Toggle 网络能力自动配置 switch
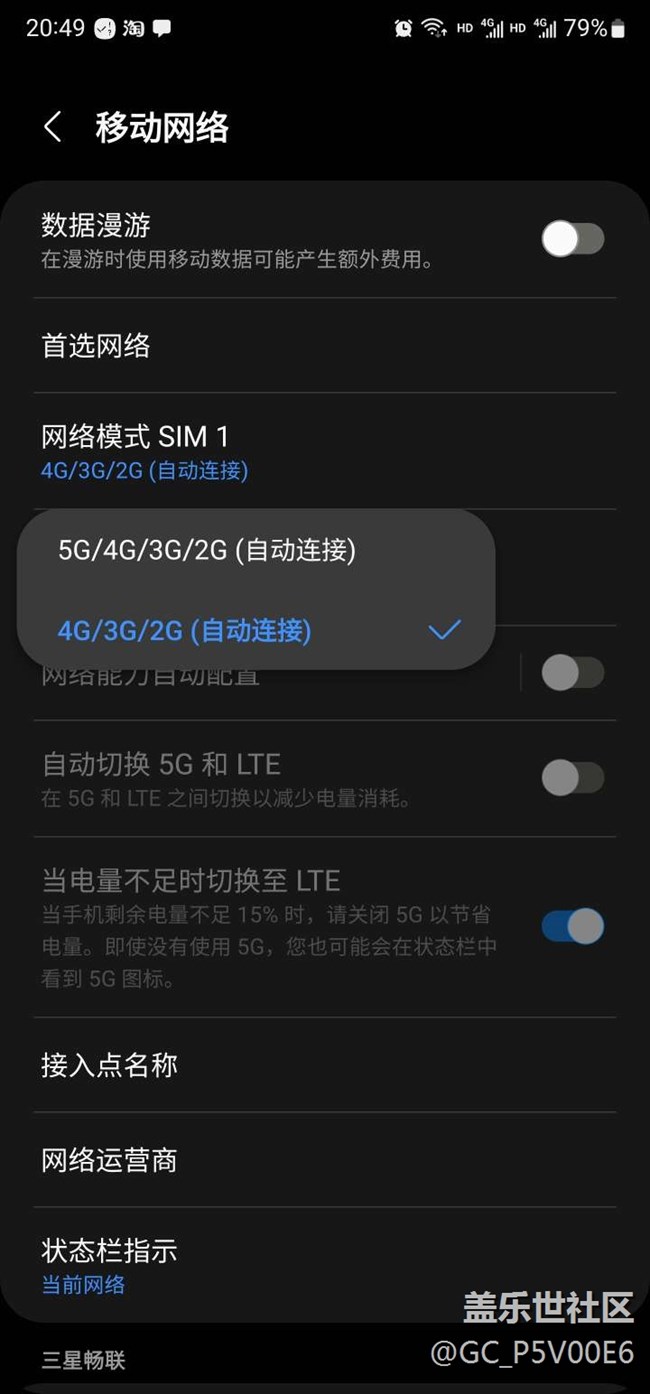Image resolution: width=650 pixels, height=1394 pixels. click(x=572, y=673)
